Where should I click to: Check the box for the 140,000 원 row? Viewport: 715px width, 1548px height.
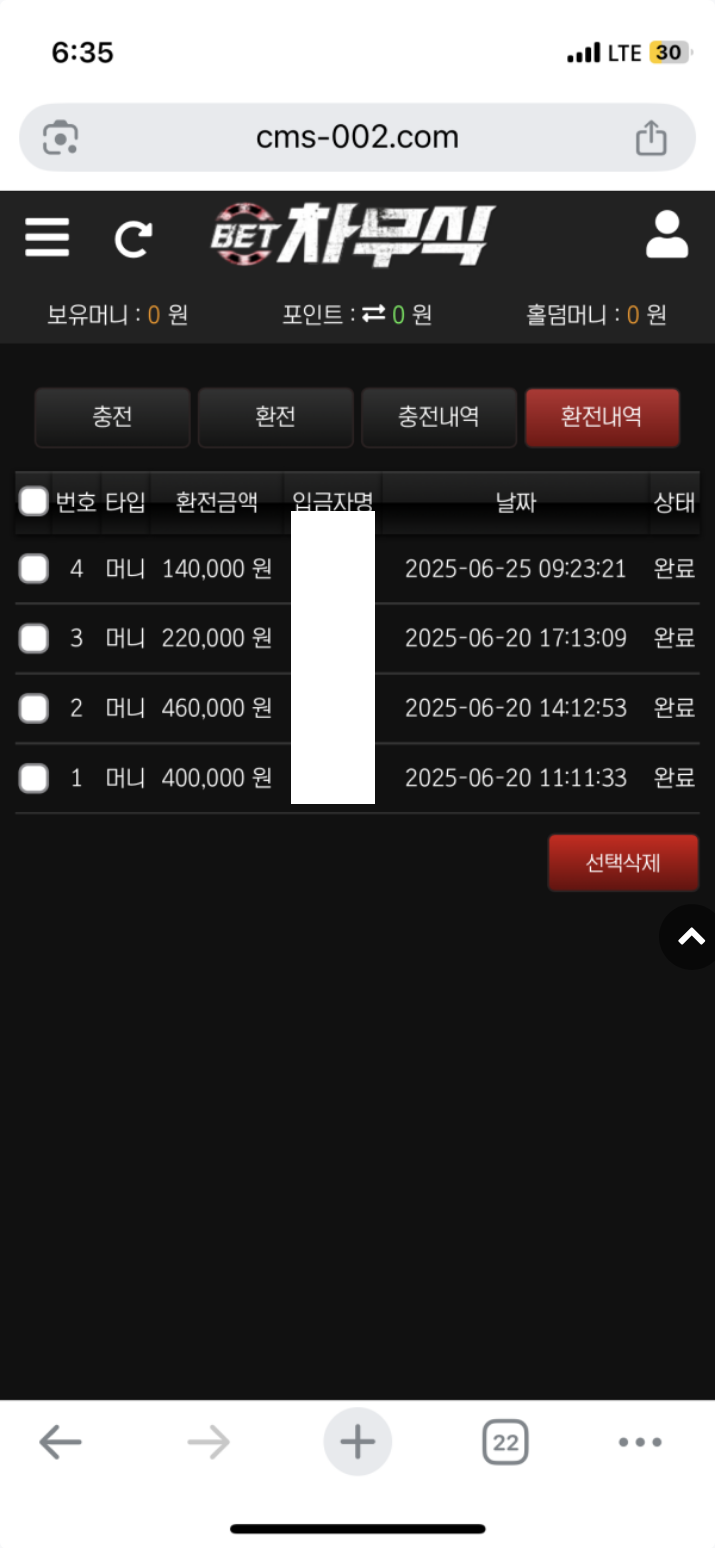(34, 569)
